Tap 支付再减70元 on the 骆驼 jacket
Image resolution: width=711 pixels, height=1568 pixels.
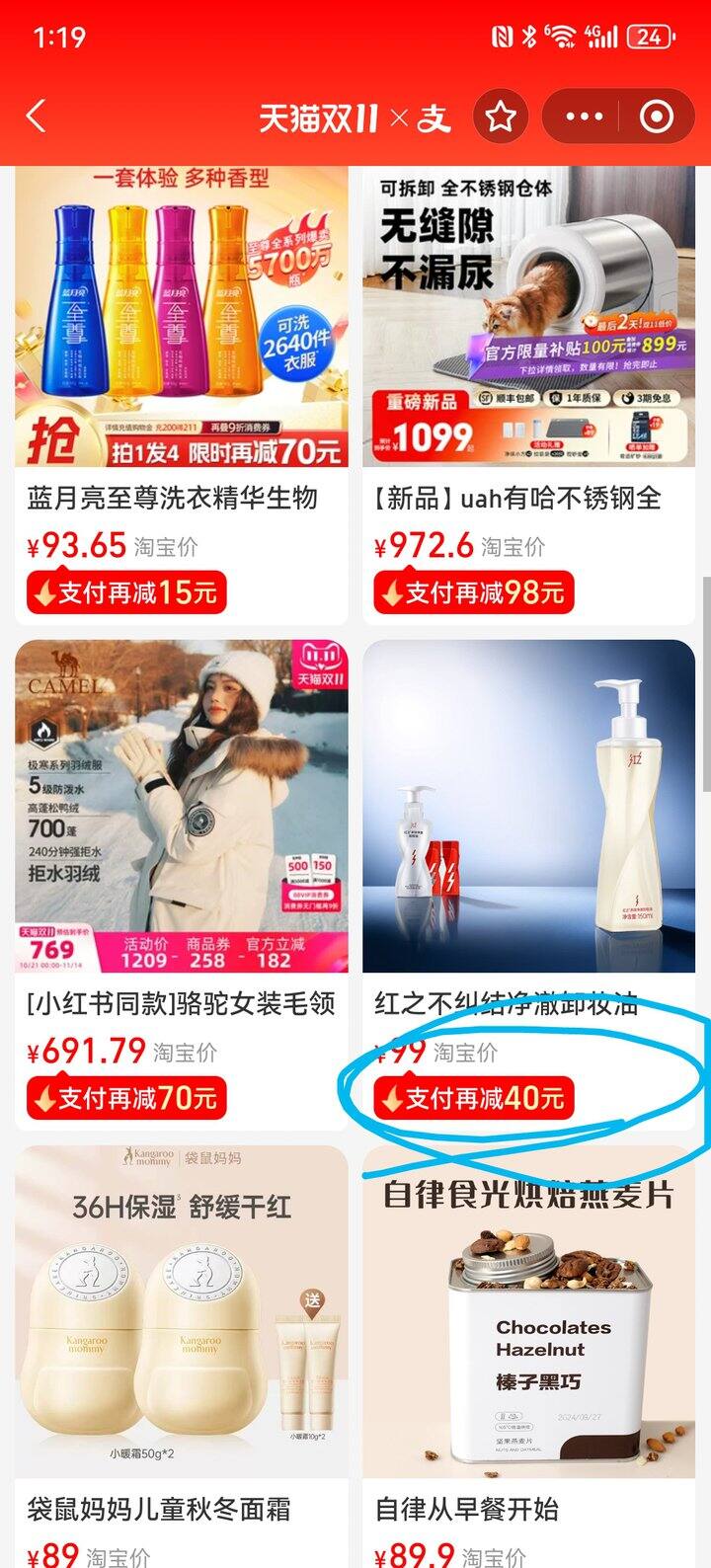(126, 1098)
